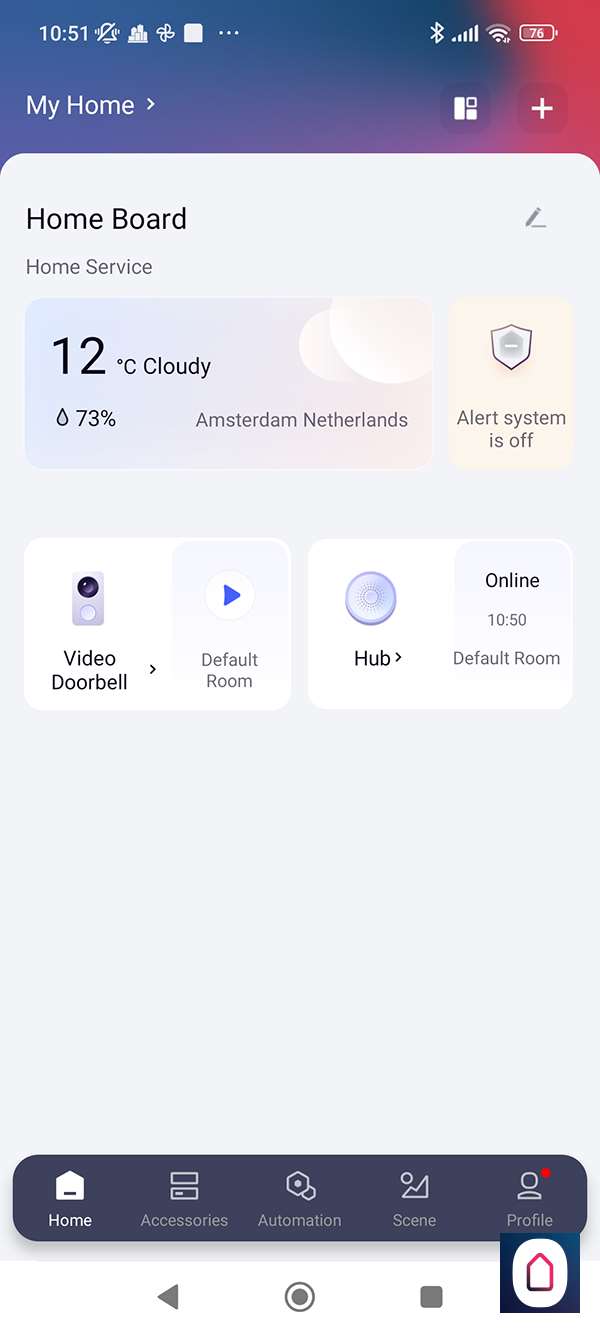Screen dimensions: 600x1333
Task: Open the Alert system card
Action: click(511, 383)
